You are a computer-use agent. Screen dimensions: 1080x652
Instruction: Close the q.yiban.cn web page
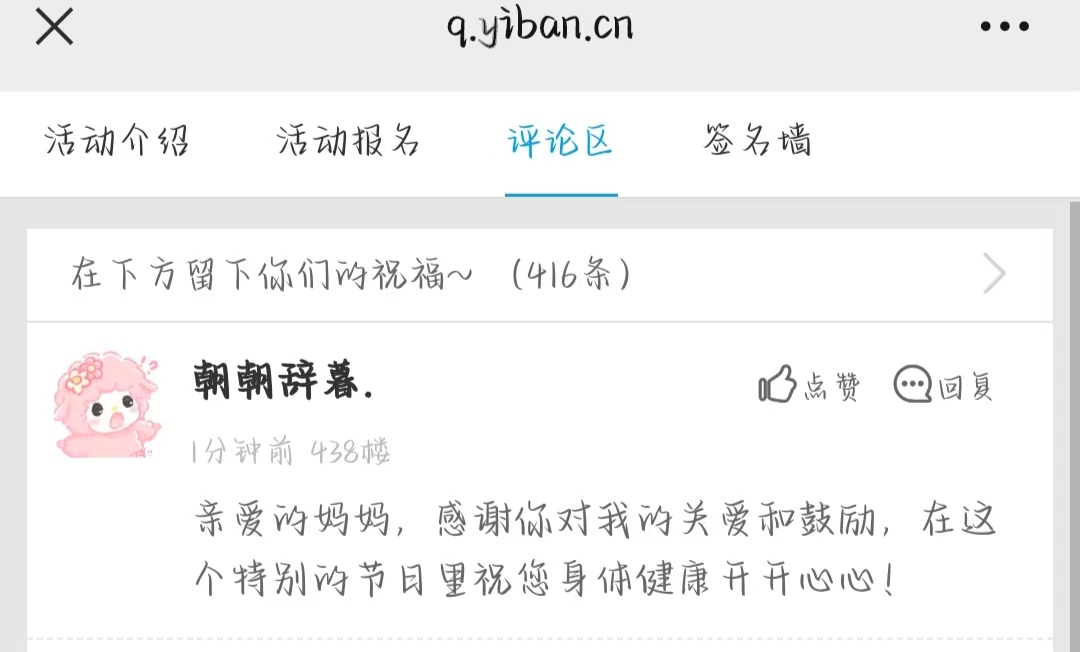(54, 27)
